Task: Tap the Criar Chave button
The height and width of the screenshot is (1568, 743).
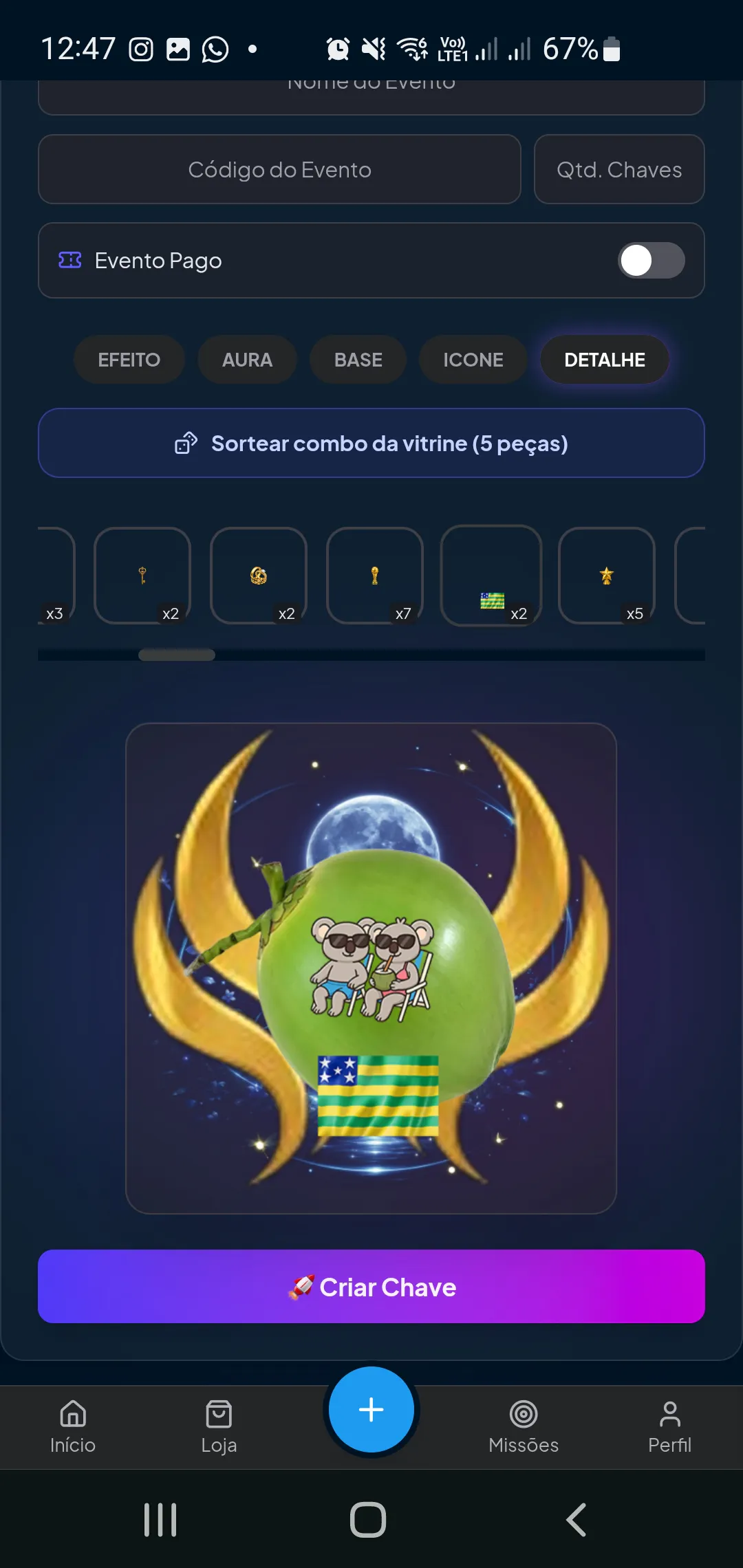Action: click(371, 1287)
